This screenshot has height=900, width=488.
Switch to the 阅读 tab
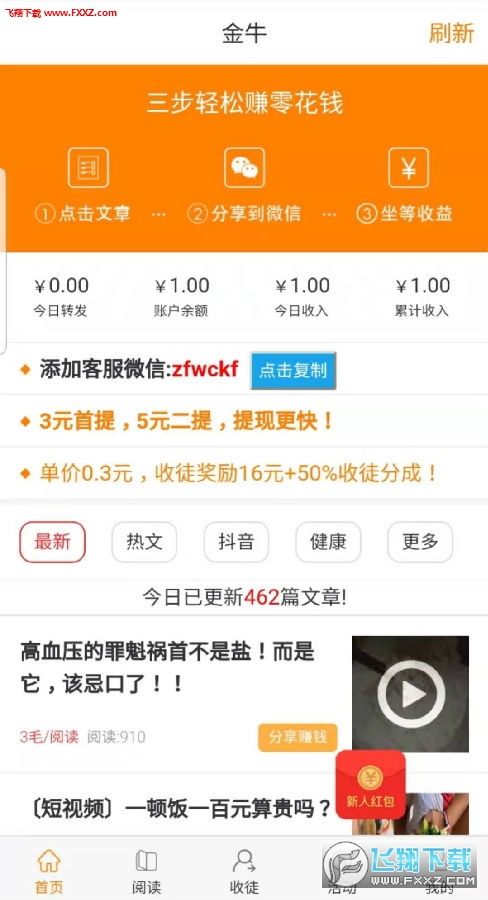[146, 871]
